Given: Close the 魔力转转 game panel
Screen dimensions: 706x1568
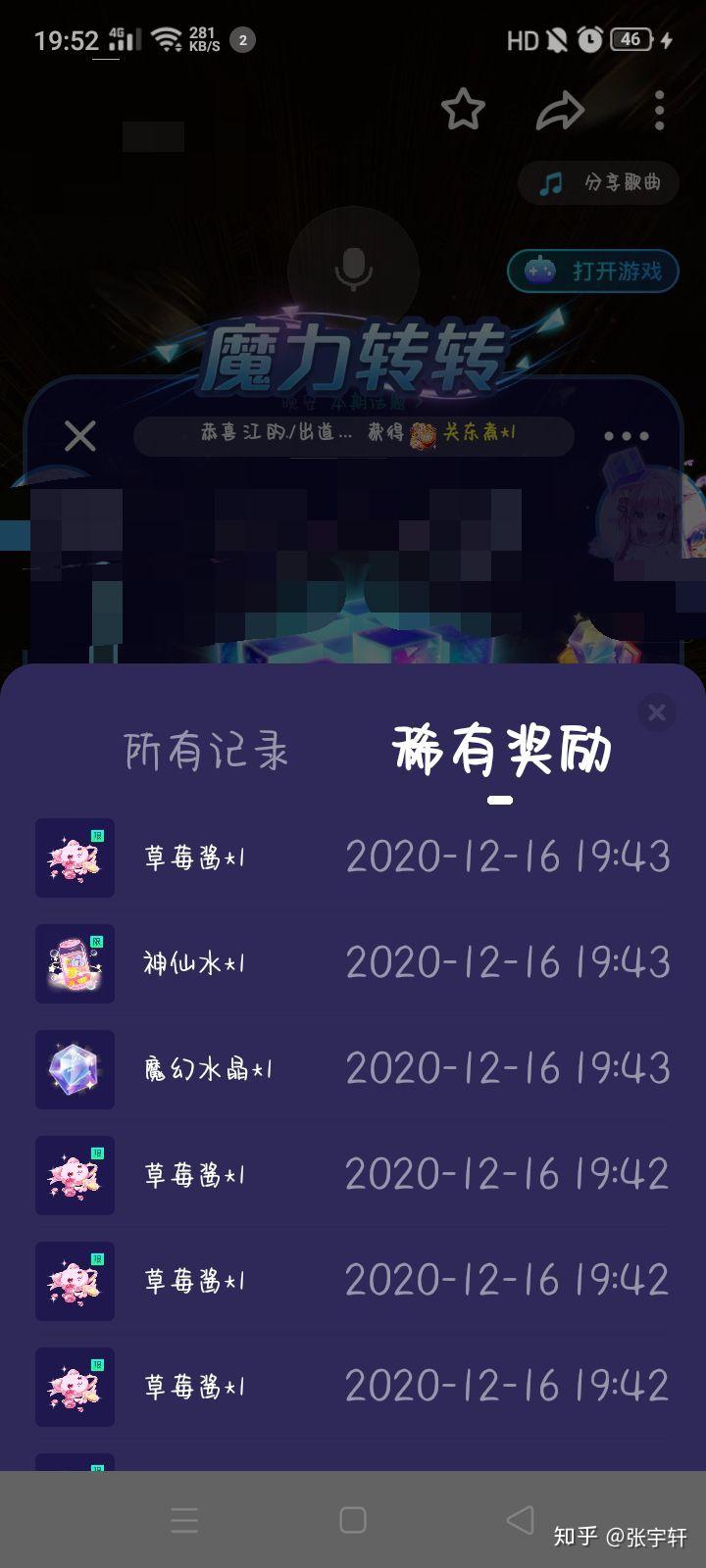Looking at the screenshot, I should coord(80,436).
